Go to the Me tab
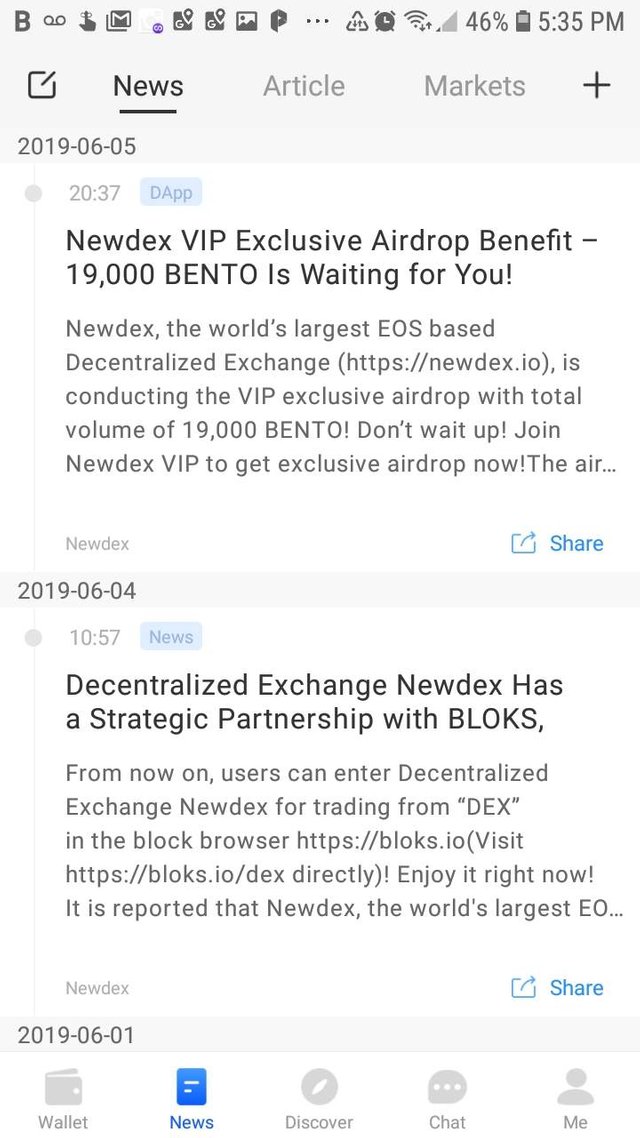This screenshot has width=640, height=1138. coord(575,1099)
